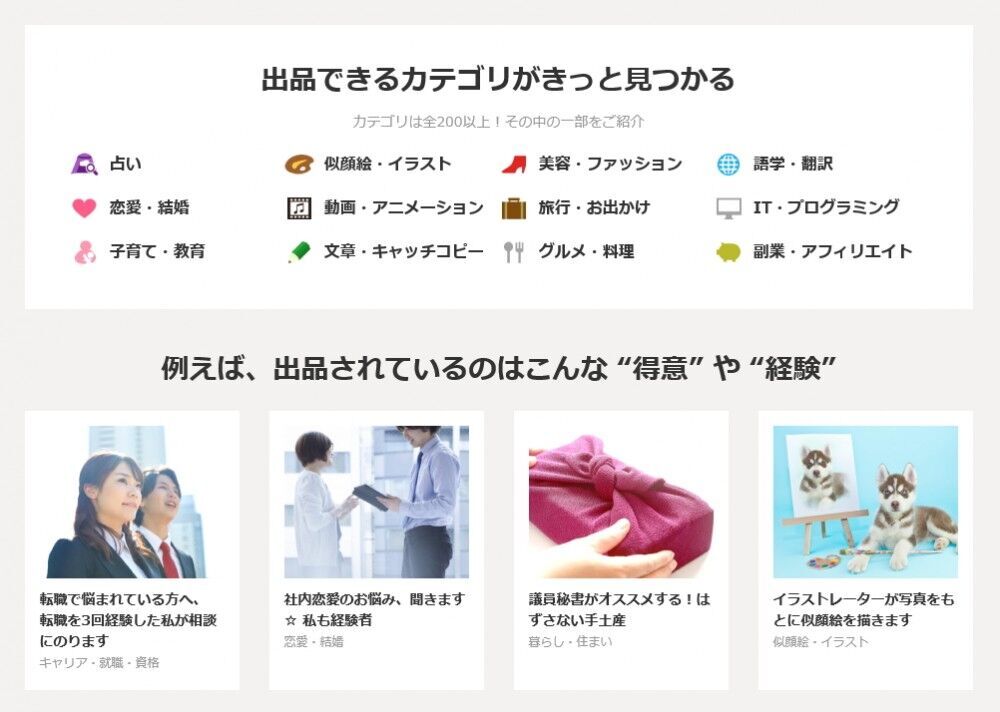Open the 似顔絵・イラスト category link
Image resolution: width=1000 pixels, height=712 pixels.
387,164
